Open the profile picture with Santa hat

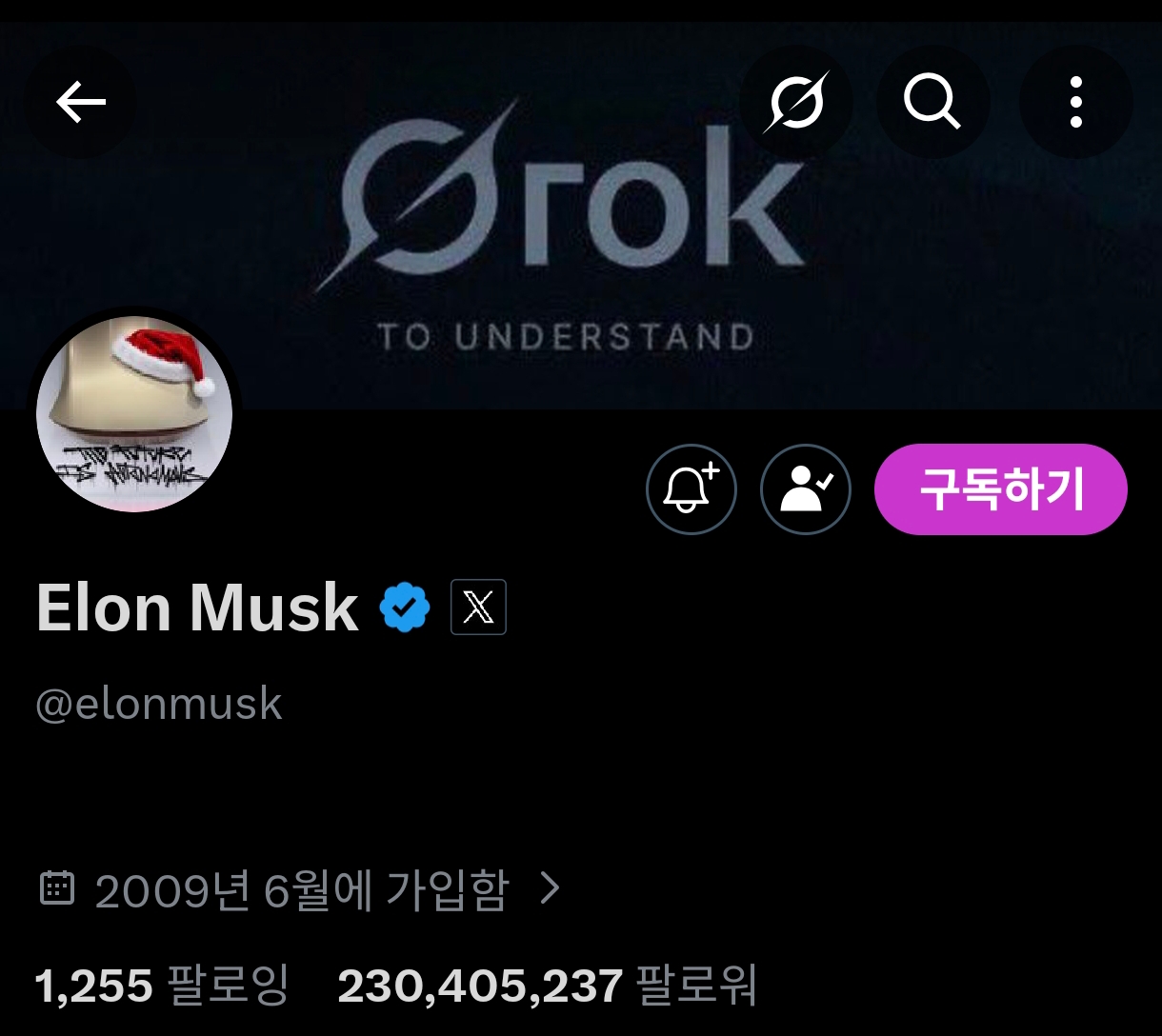coord(134,413)
